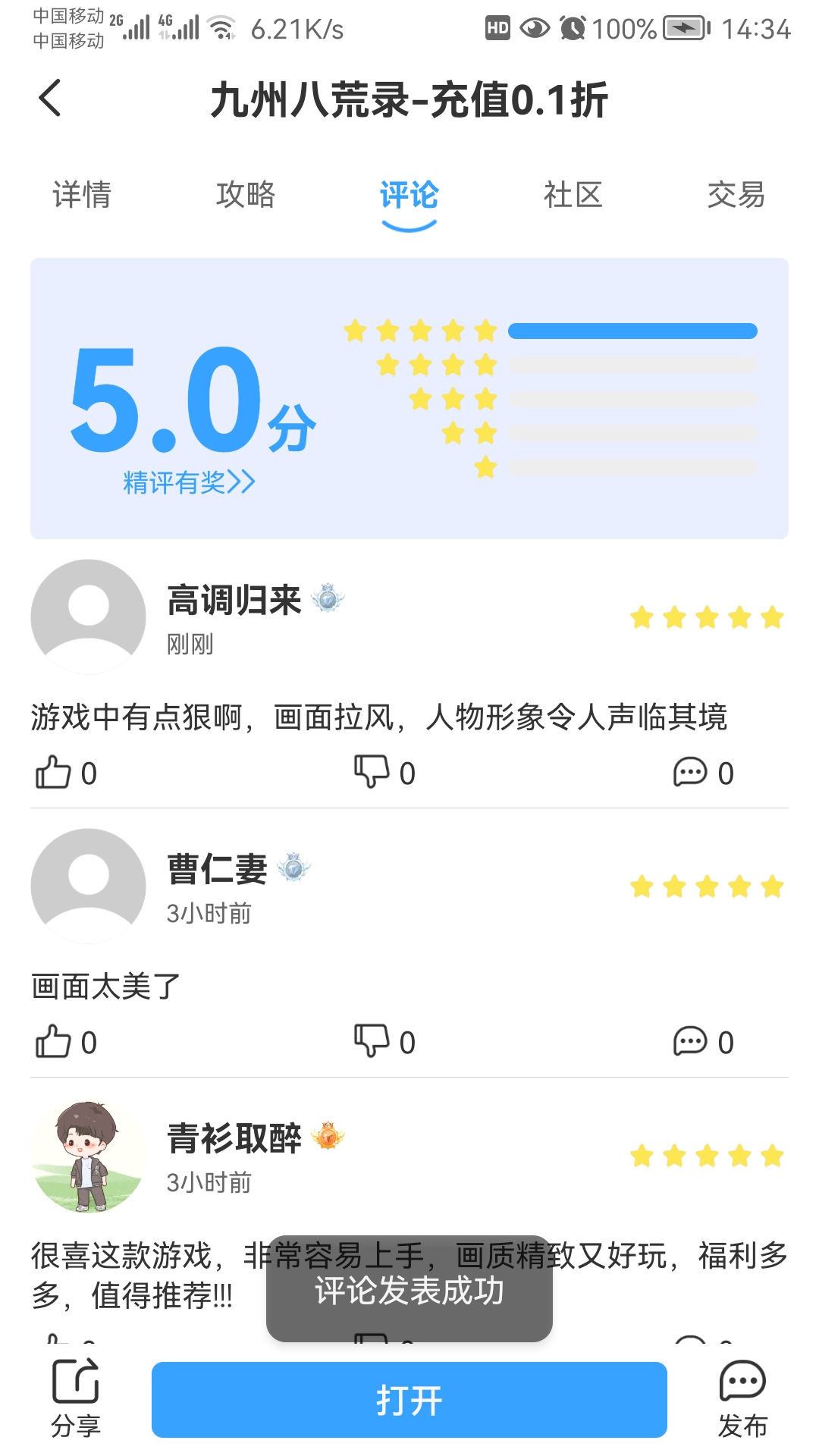Dislike the review by 高调归来
Viewport: 819px width, 1456px height.
point(384,773)
